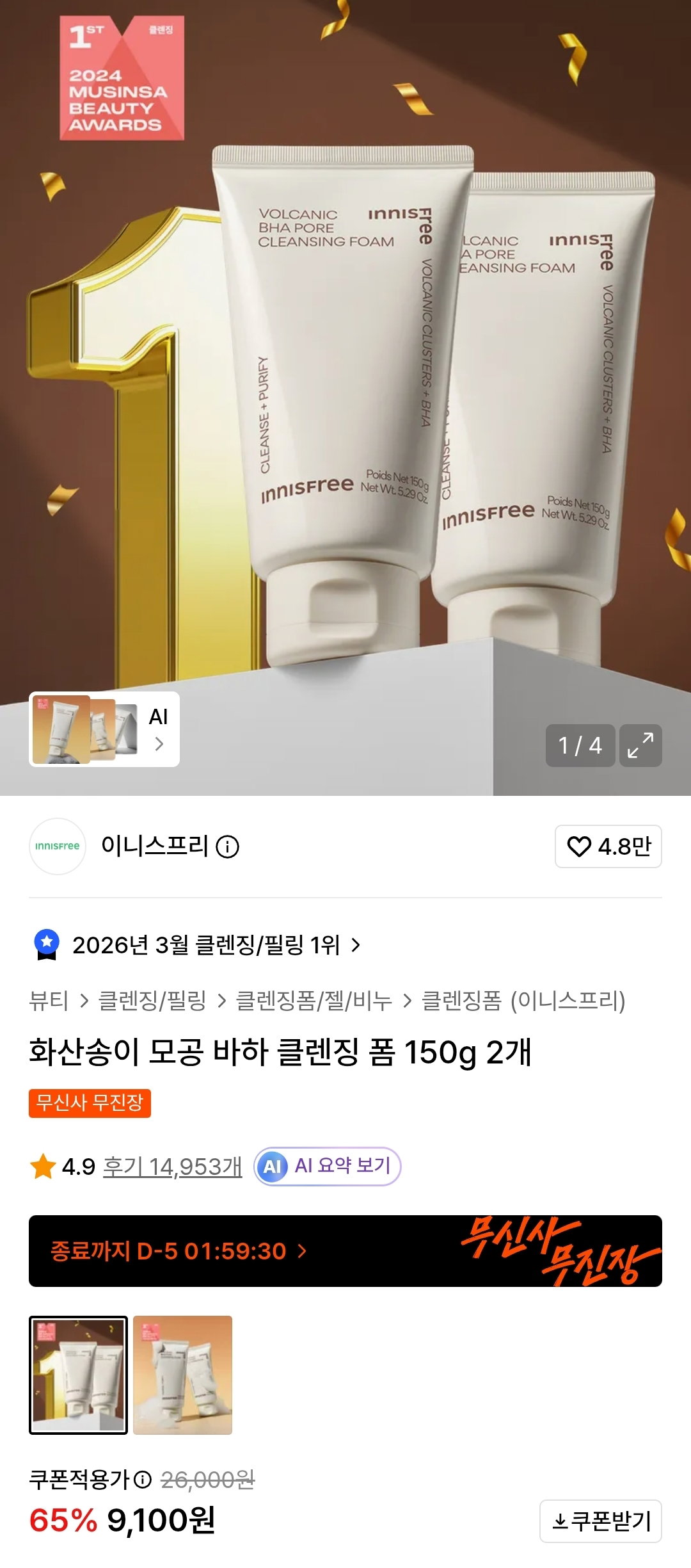Open the AI image thumbnails preview
The height and width of the screenshot is (1568, 691).
(x=104, y=729)
